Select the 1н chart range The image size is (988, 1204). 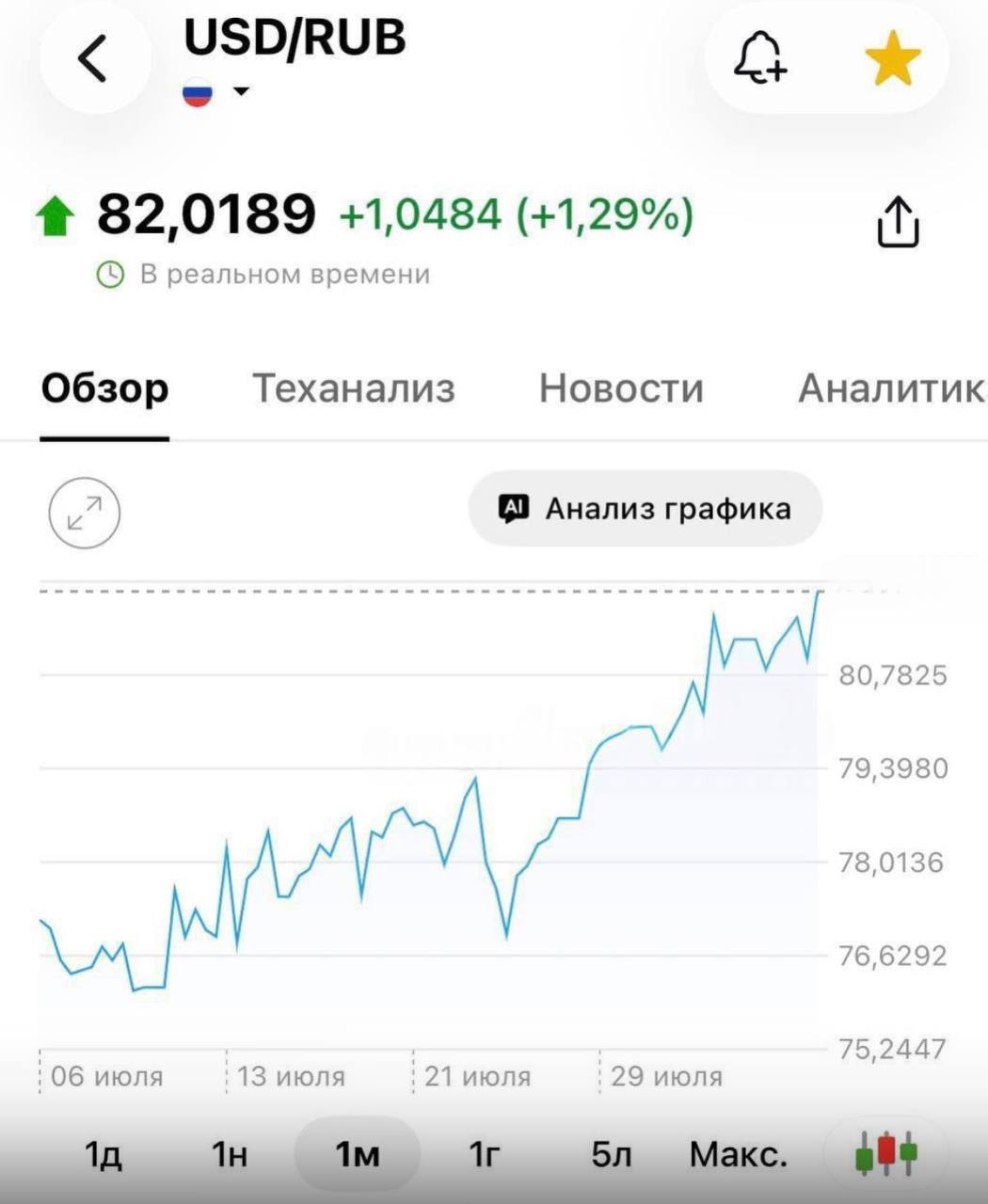pos(230,1153)
